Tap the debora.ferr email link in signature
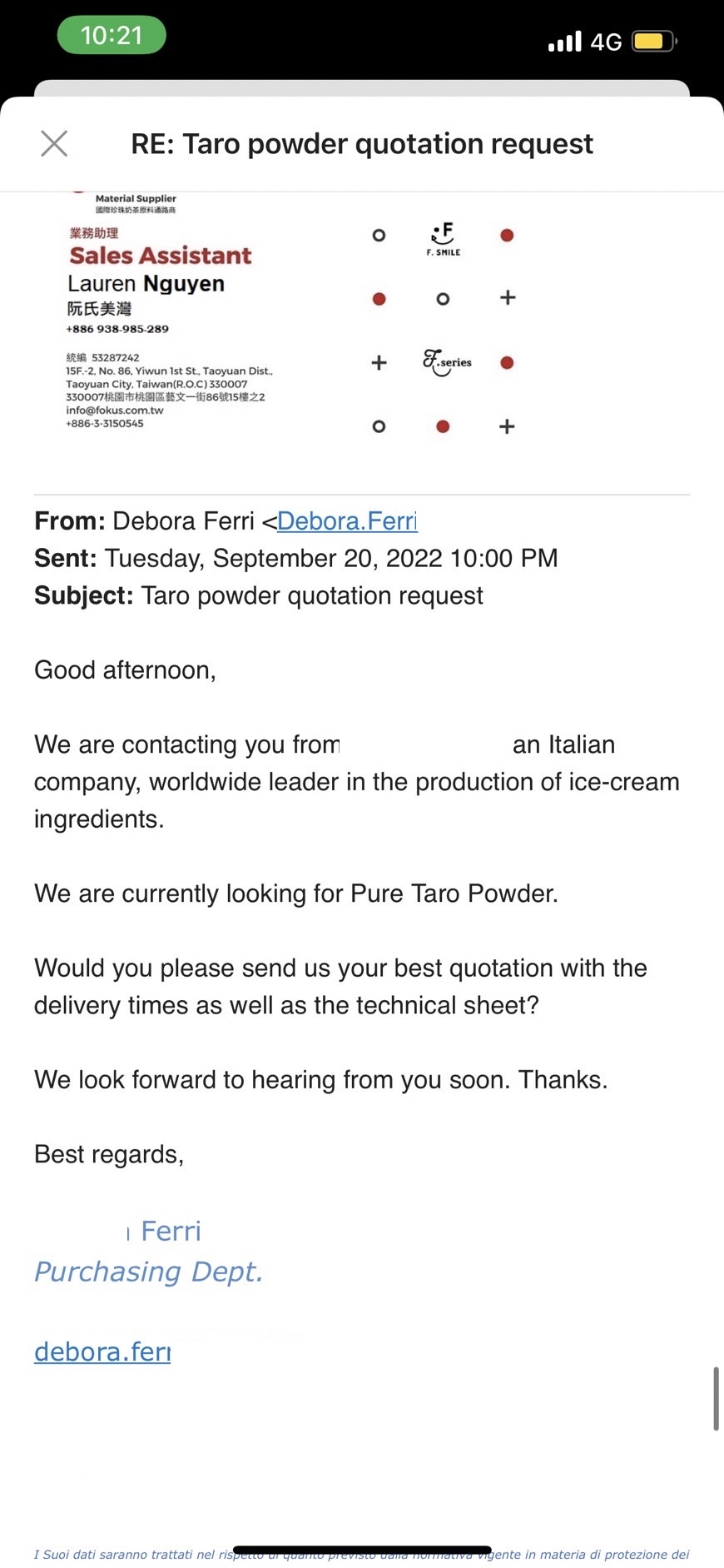The width and height of the screenshot is (724, 1568). click(x=102, y=1351)
